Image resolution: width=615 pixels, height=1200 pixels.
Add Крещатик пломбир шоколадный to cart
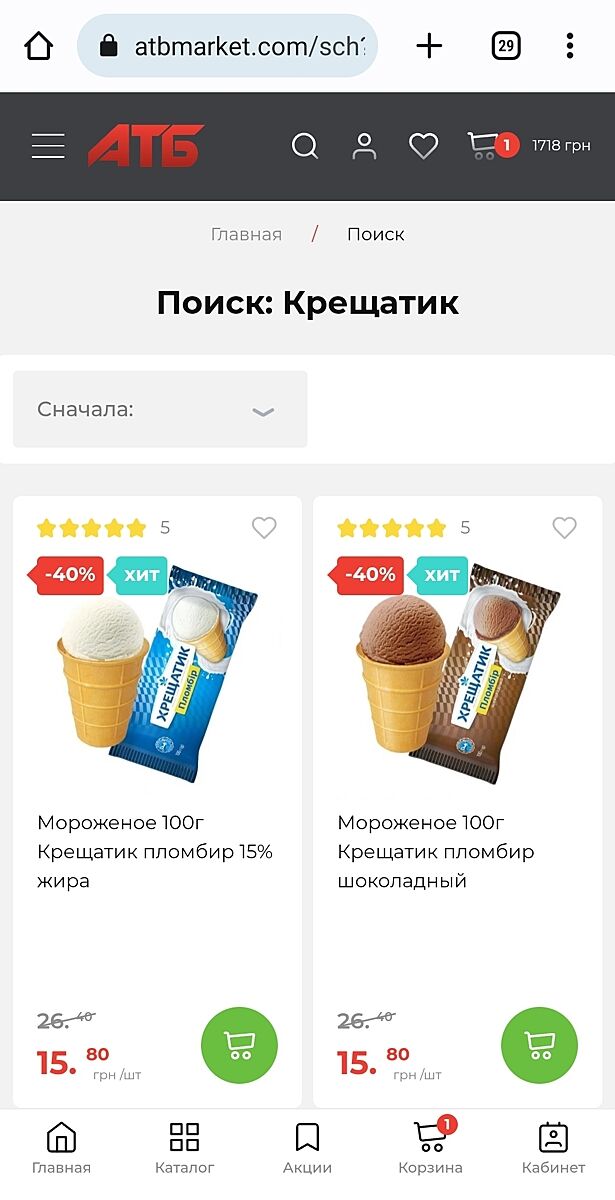coord(539,1045)
